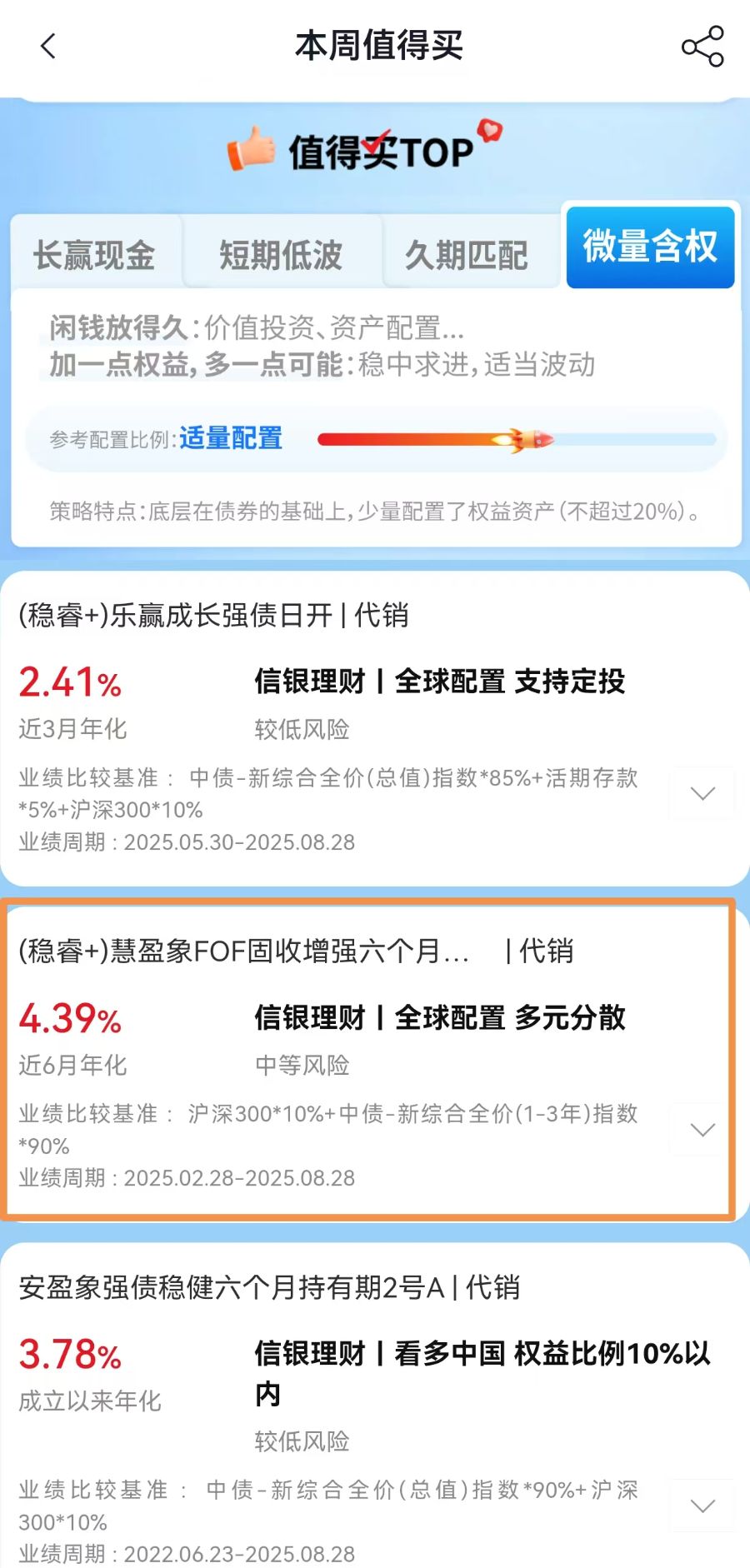The width and height of the screenshot is (750, 1568).
Task: Open the 慧盈象FOF固收增强六个月 product card
Action: tap(243, 951)
